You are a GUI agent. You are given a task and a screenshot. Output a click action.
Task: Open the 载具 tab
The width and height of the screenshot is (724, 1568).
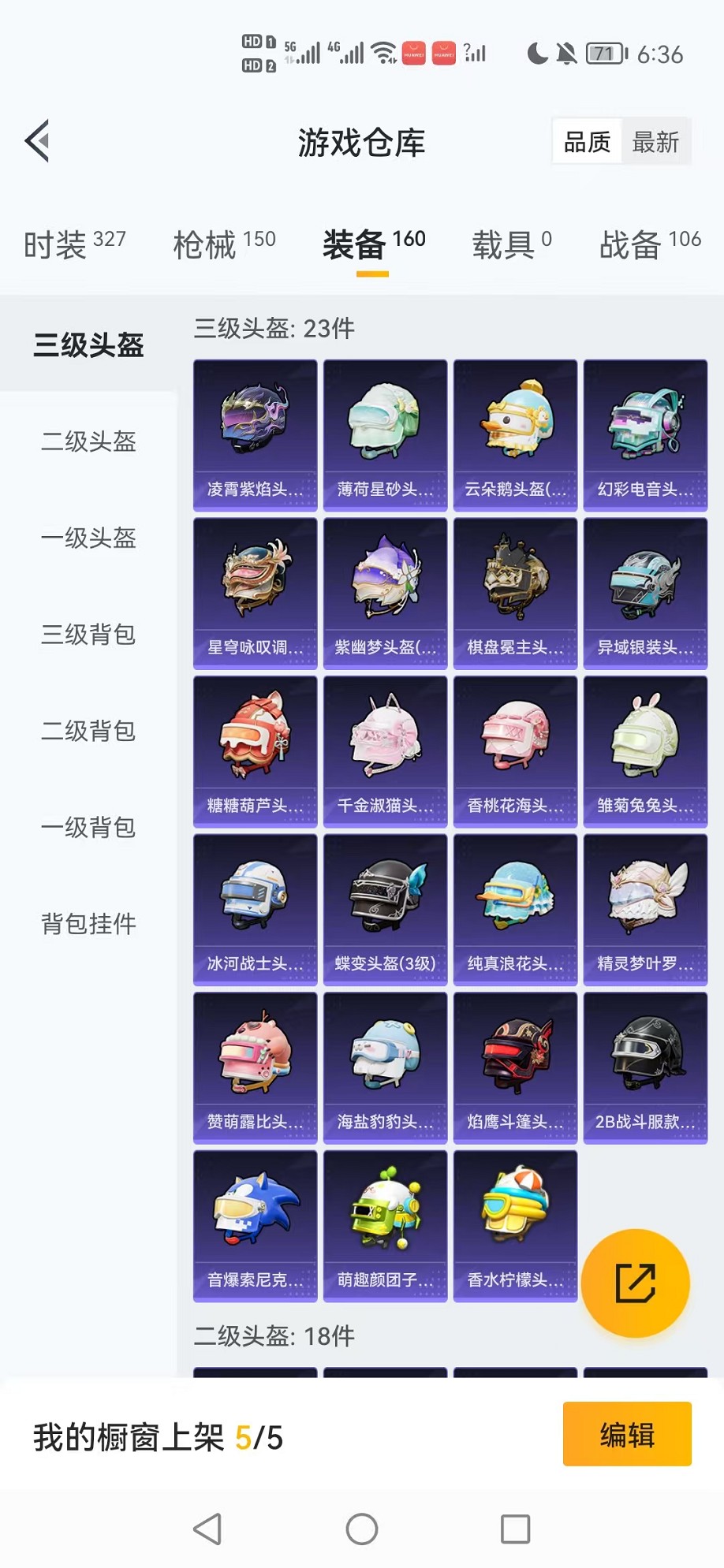pyautogui.click(x=512, y=244)
